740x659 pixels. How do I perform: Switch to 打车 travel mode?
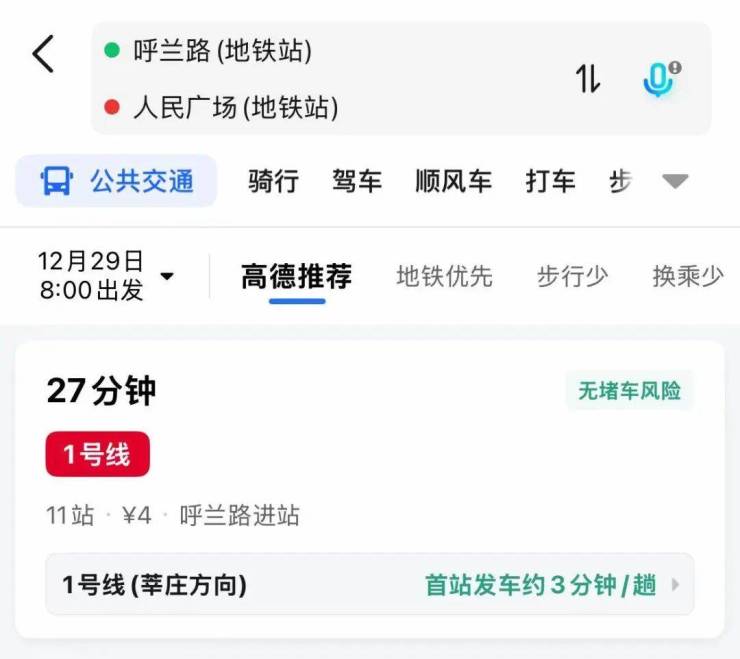tap(551, 181)
